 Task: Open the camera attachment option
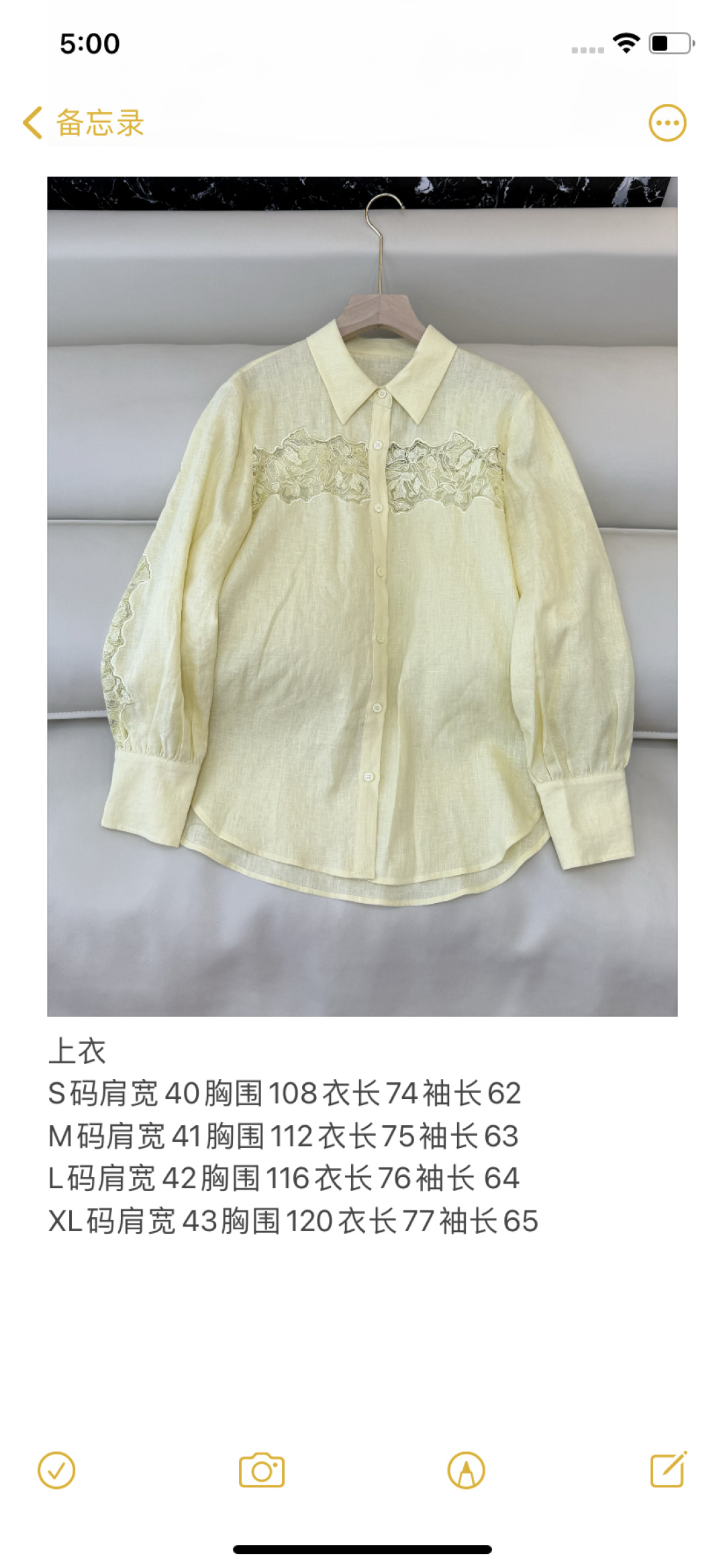click(x=262, y=1471)
